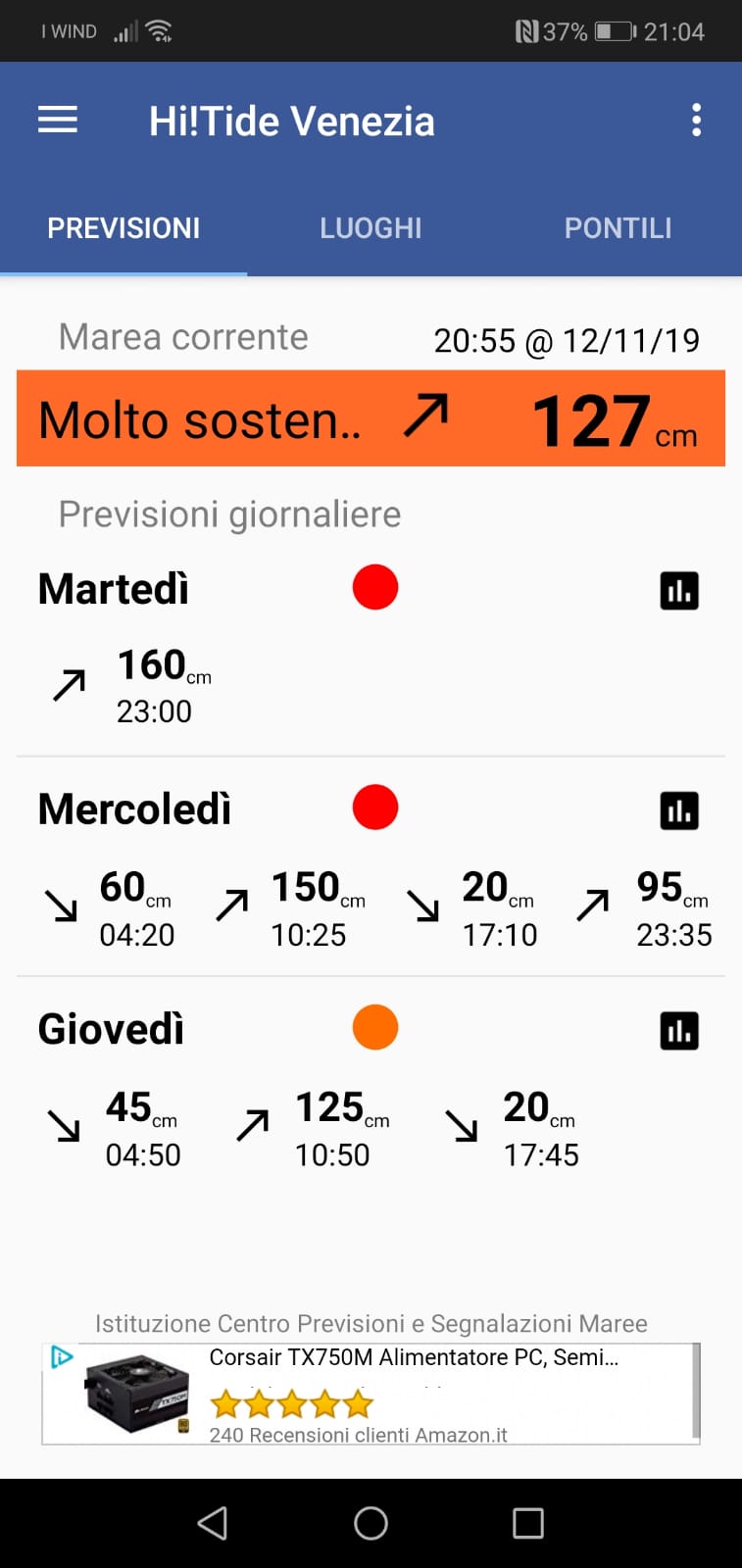Switch to the Pontili tab
This screenshot has height=1568, width=742.
[618, 228]
